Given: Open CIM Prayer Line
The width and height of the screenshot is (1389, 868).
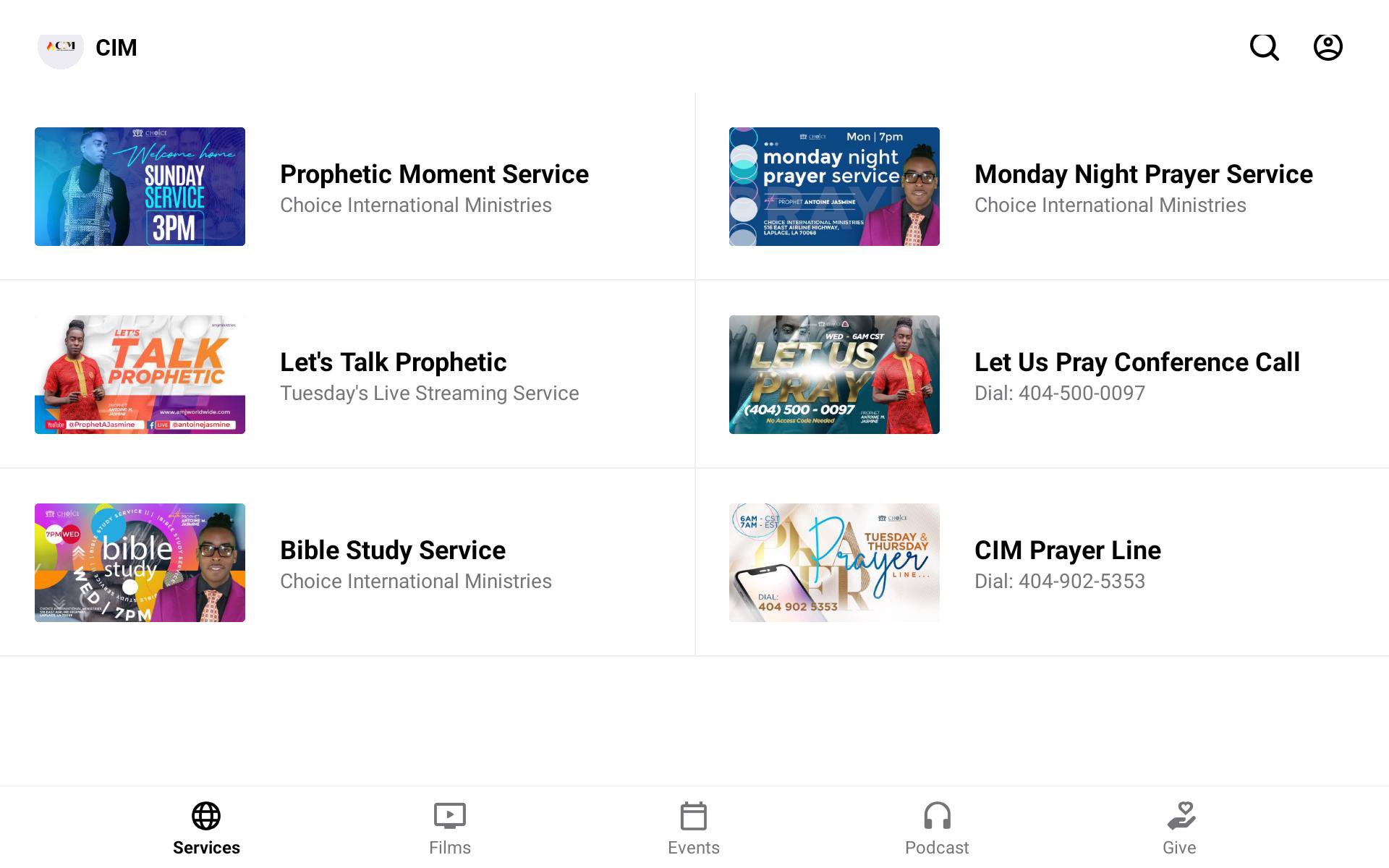Looking at the screenshot, I should [1067, 550].
